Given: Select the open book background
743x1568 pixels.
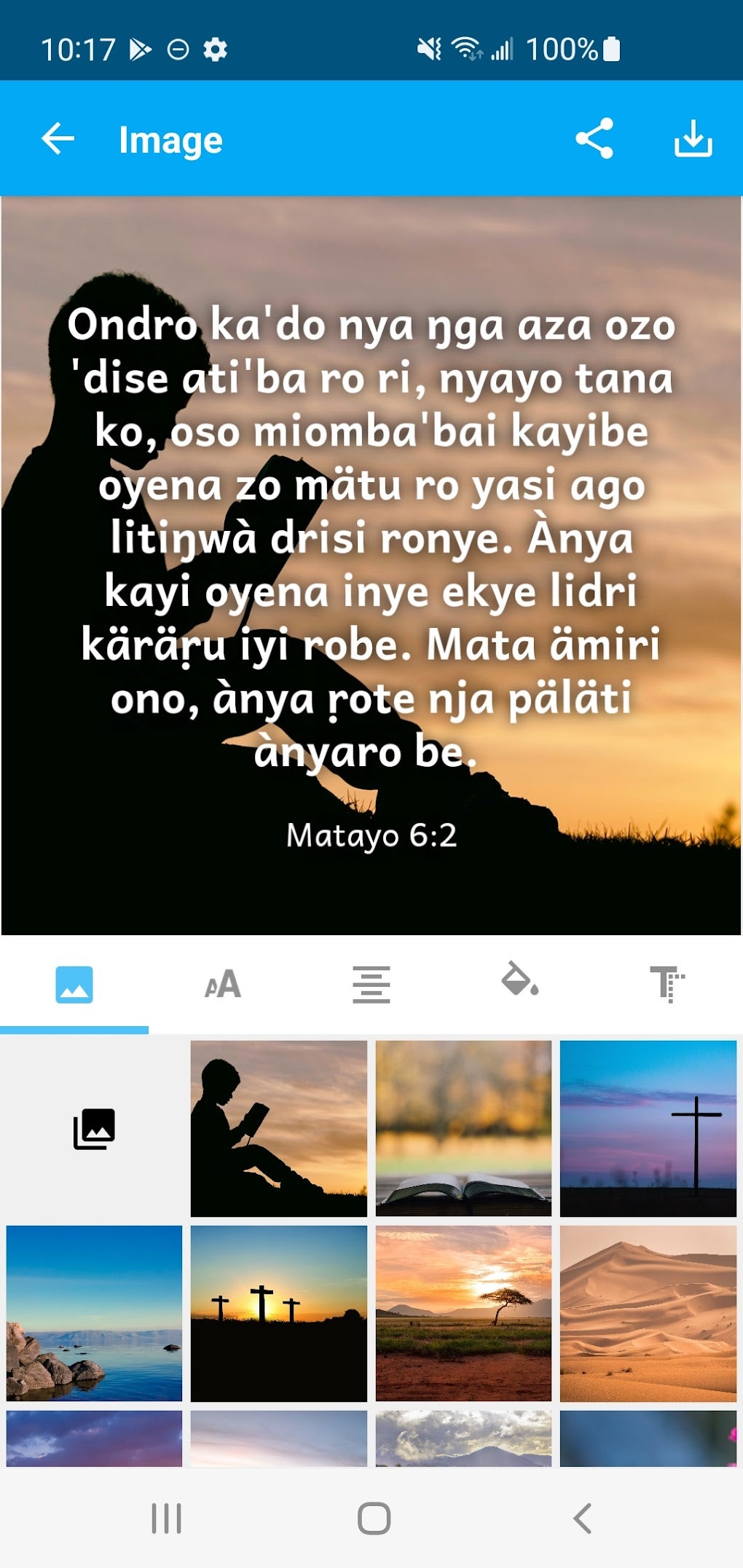Looking at the screenshot, I should pyautogui.click(x=463, y=1129).
